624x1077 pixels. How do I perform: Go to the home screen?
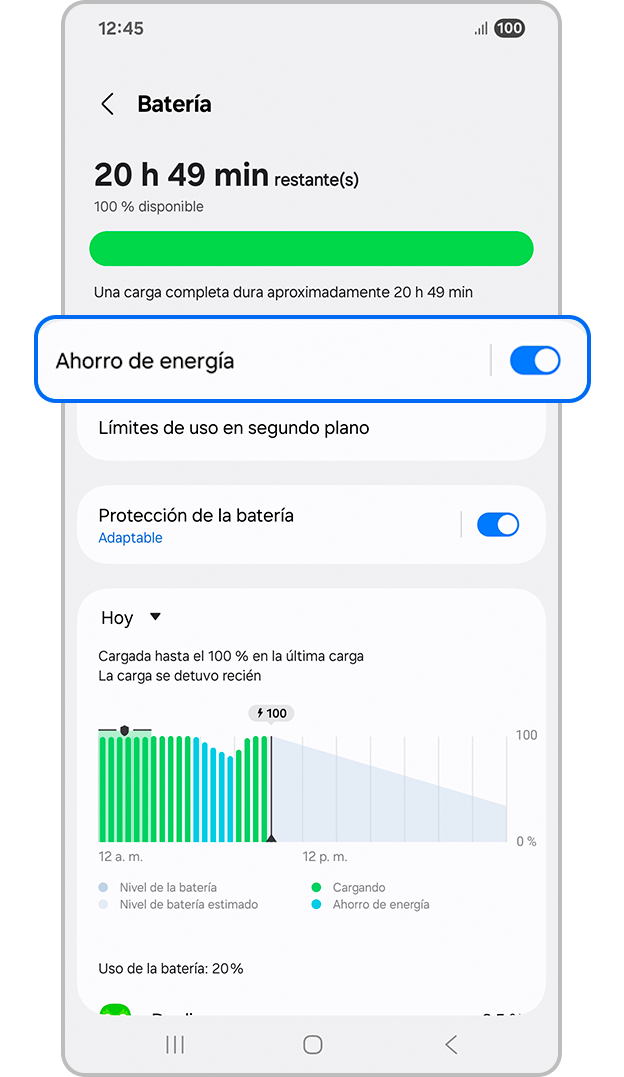[x=312, y=1044]
